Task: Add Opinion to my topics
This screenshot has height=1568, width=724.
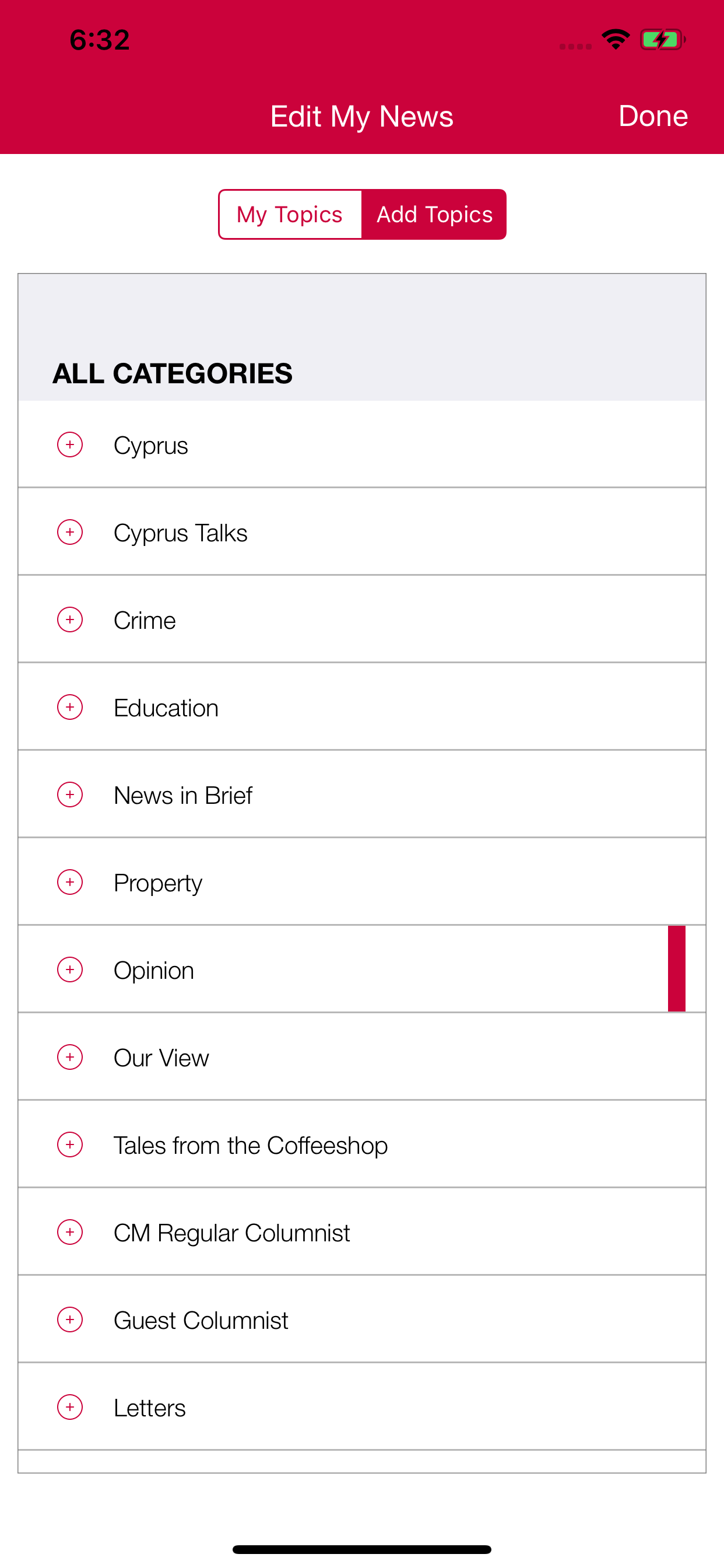Action: coord(70,970)
